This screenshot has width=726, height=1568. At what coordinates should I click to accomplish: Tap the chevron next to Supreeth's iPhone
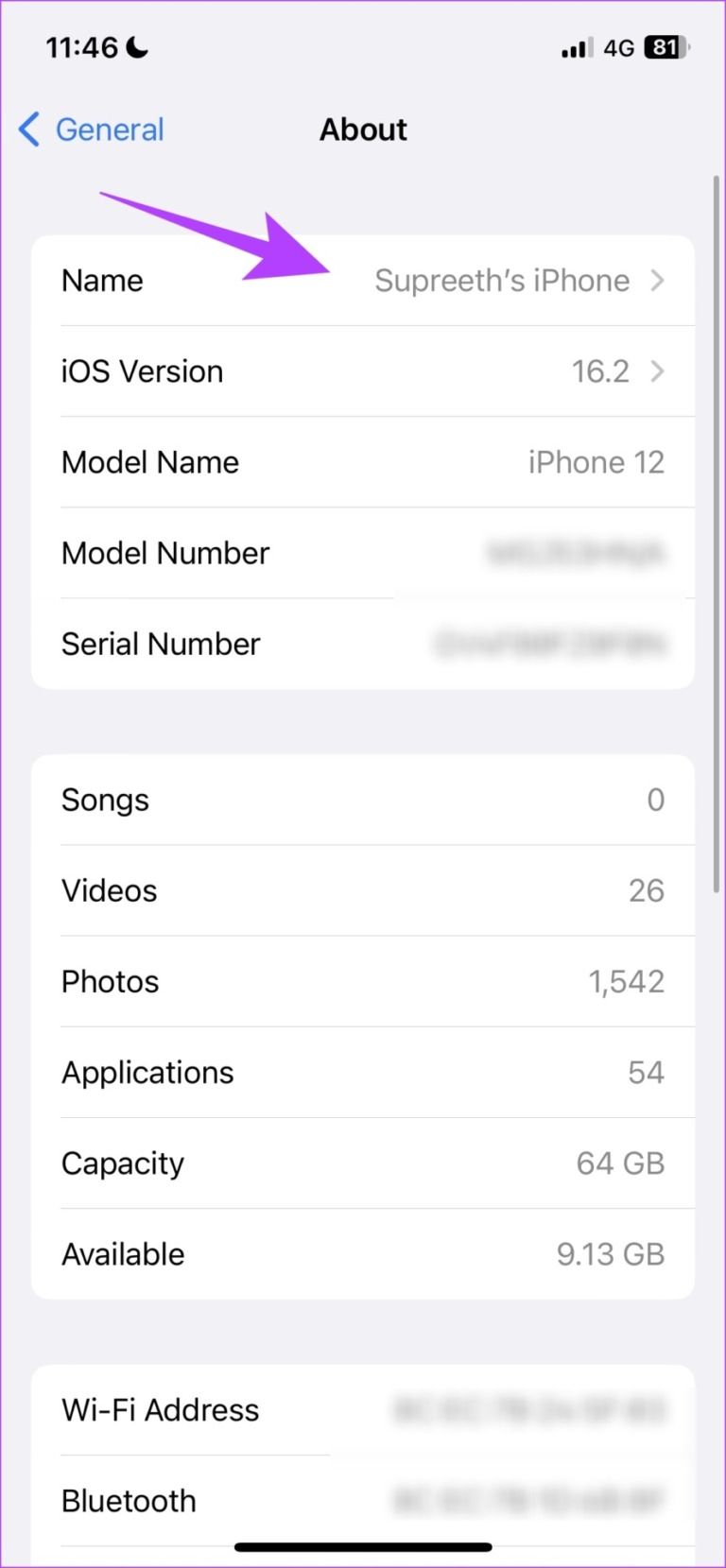coord(659,280)
